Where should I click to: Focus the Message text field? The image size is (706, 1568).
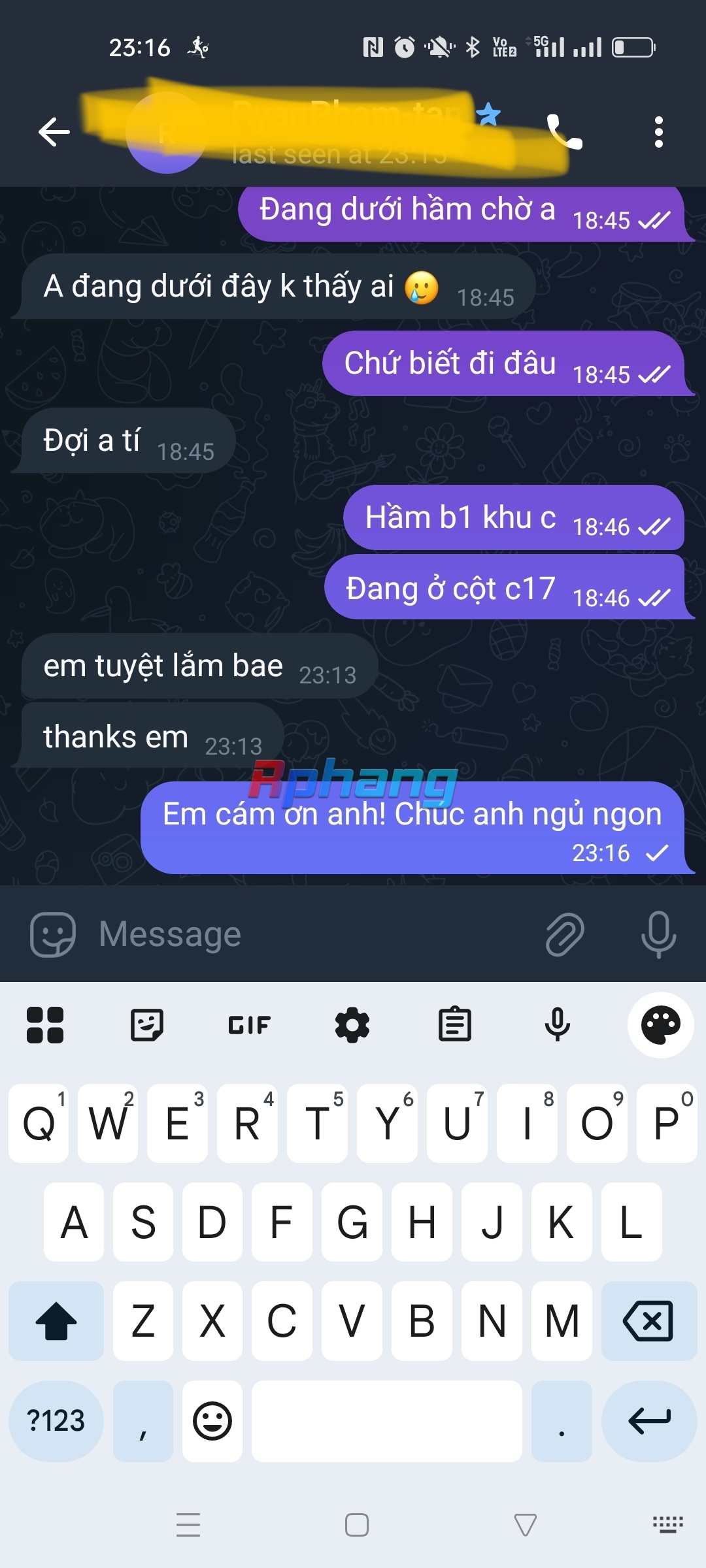314,934
